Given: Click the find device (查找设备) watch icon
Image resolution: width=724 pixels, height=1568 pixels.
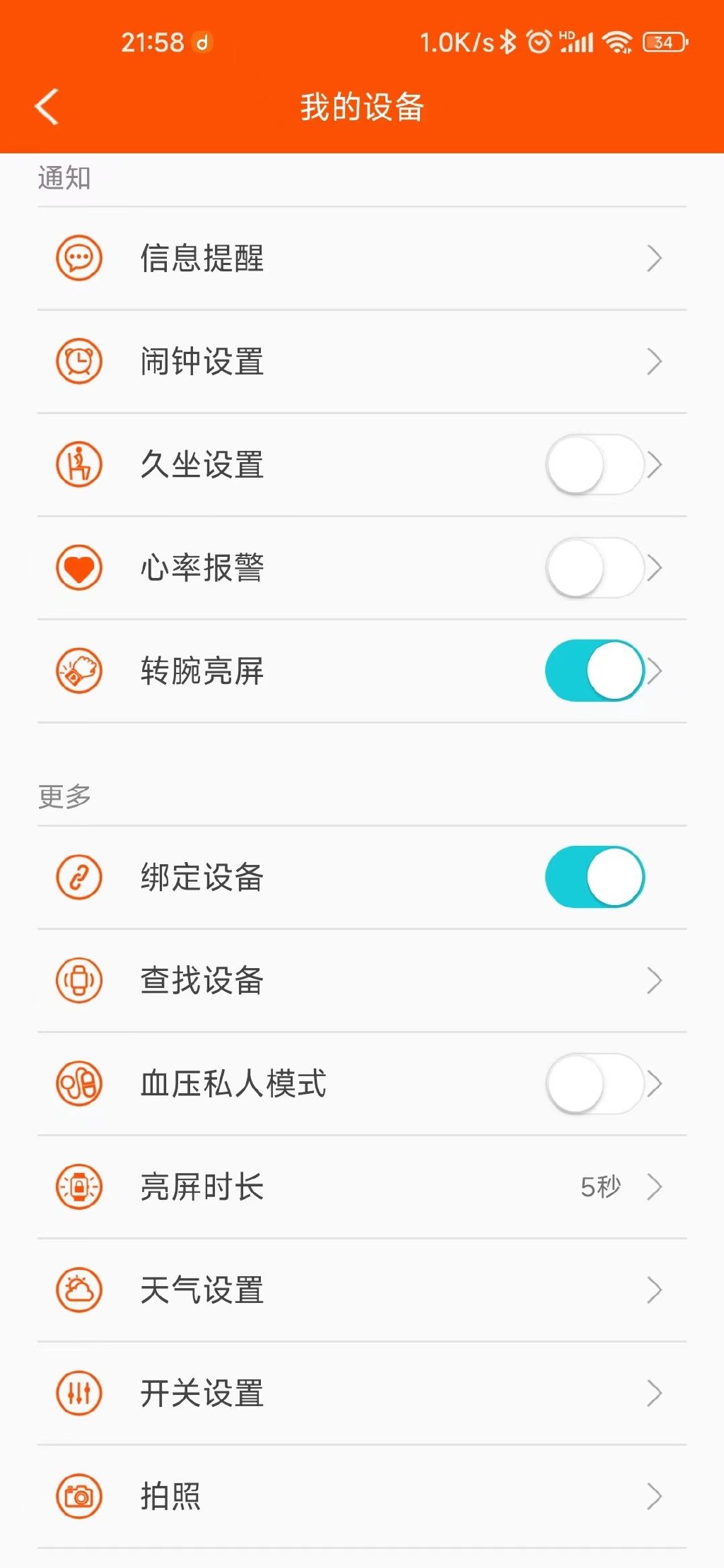Looking at the screenshot, I should [79, 980].
